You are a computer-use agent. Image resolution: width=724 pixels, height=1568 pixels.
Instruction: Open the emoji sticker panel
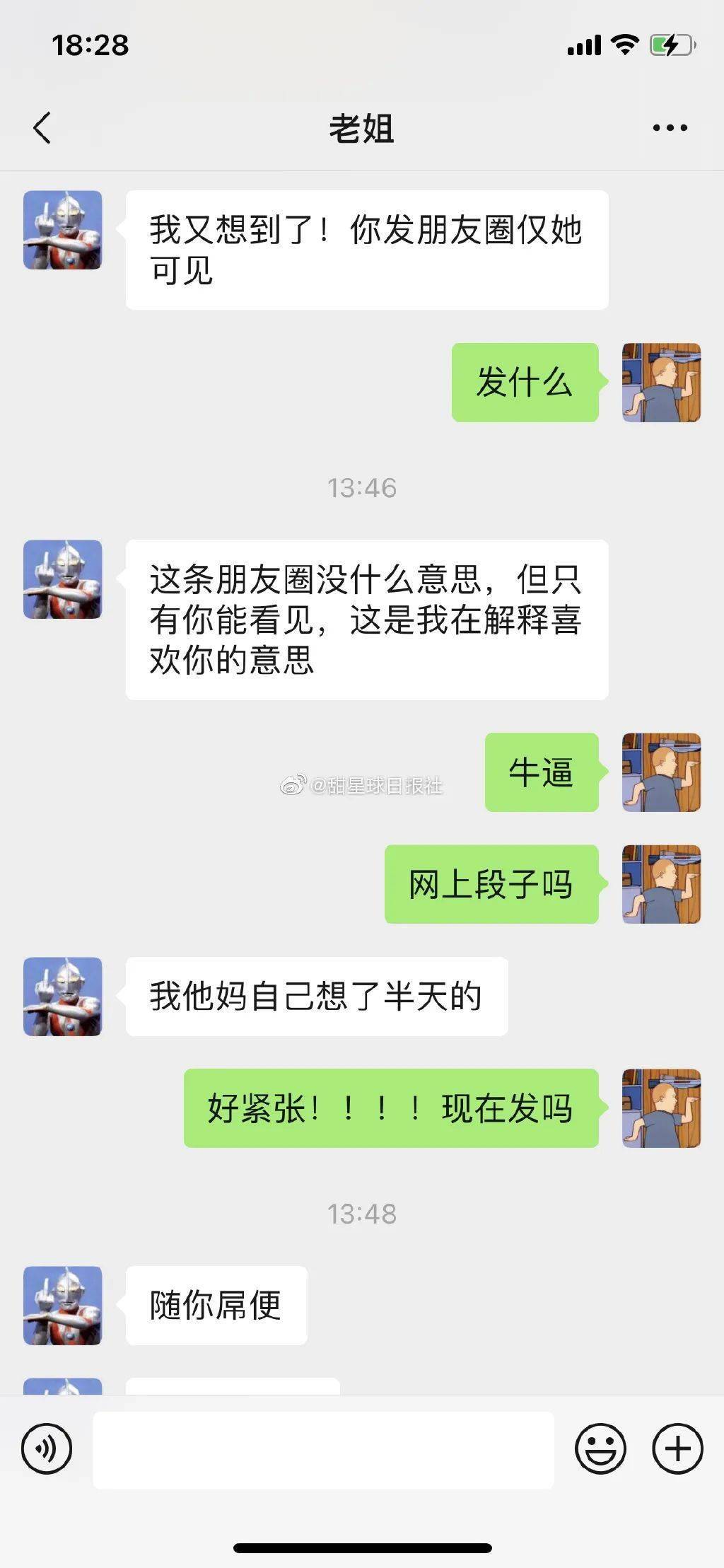coord(600,1448)
